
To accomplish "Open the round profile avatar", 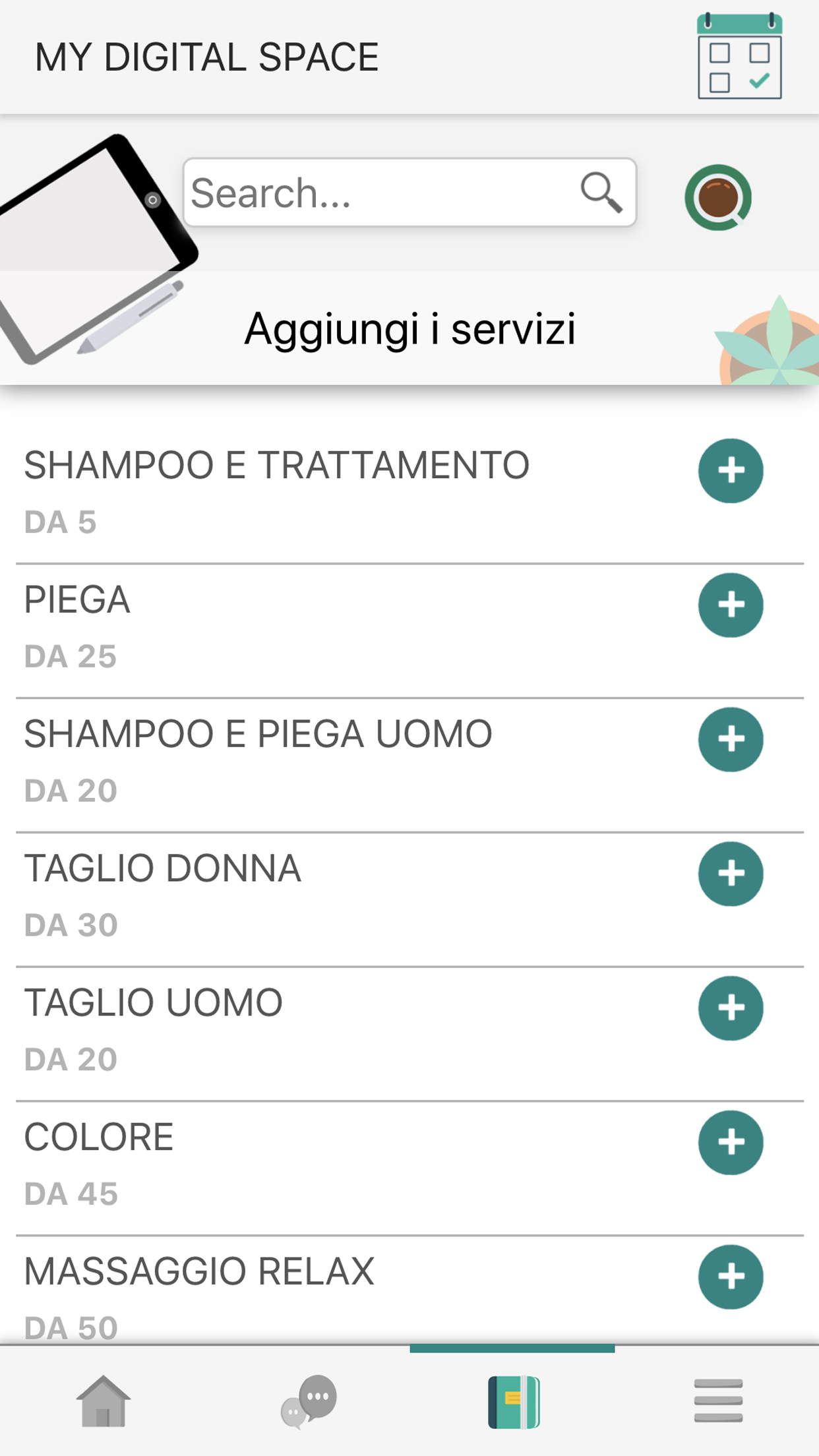I will tap(717, 197).
